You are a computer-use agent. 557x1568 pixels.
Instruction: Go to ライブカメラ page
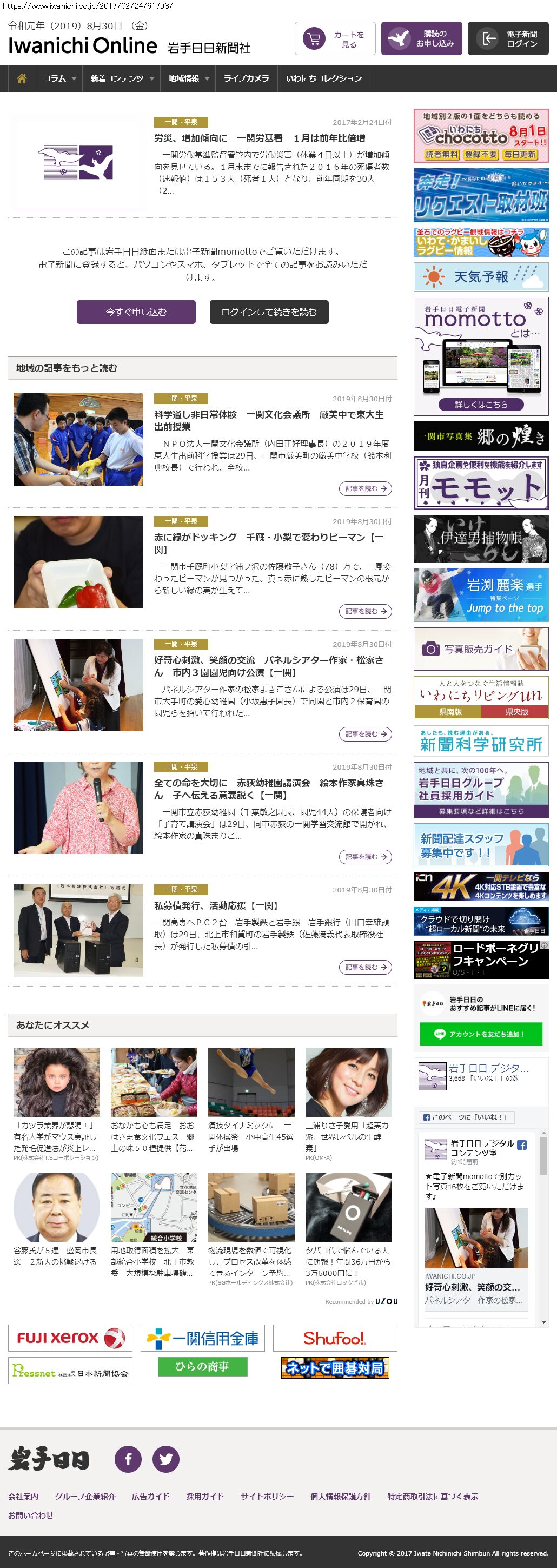coord(246,78)
